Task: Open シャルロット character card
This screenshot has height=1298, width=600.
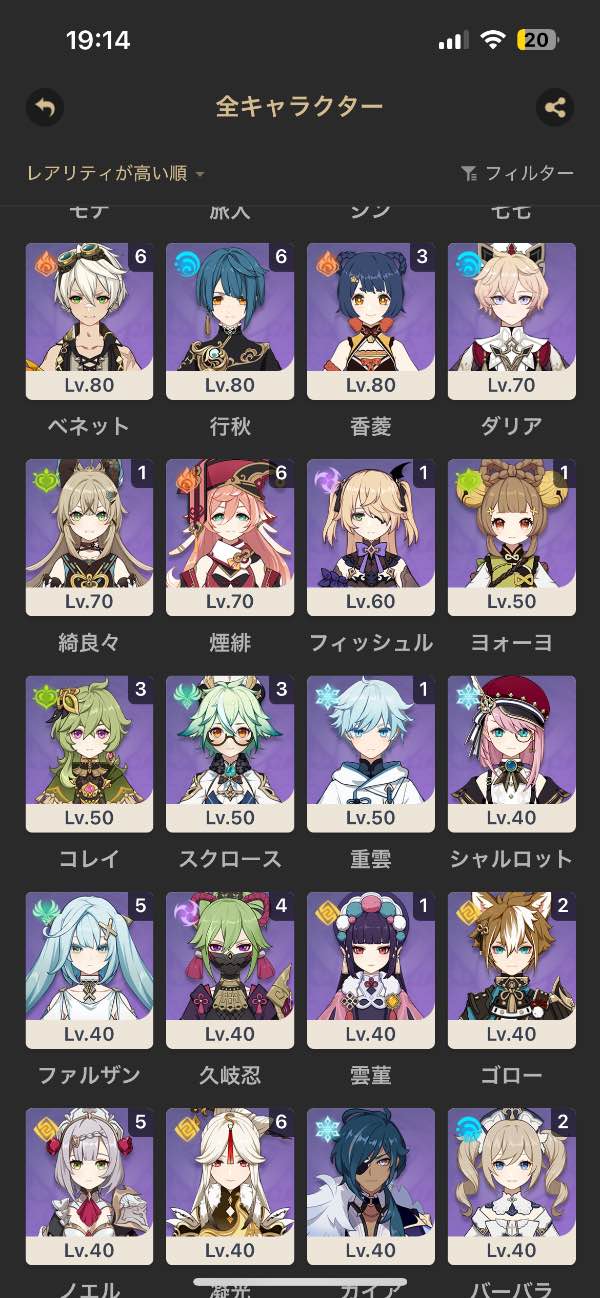Action: (512, 753)
